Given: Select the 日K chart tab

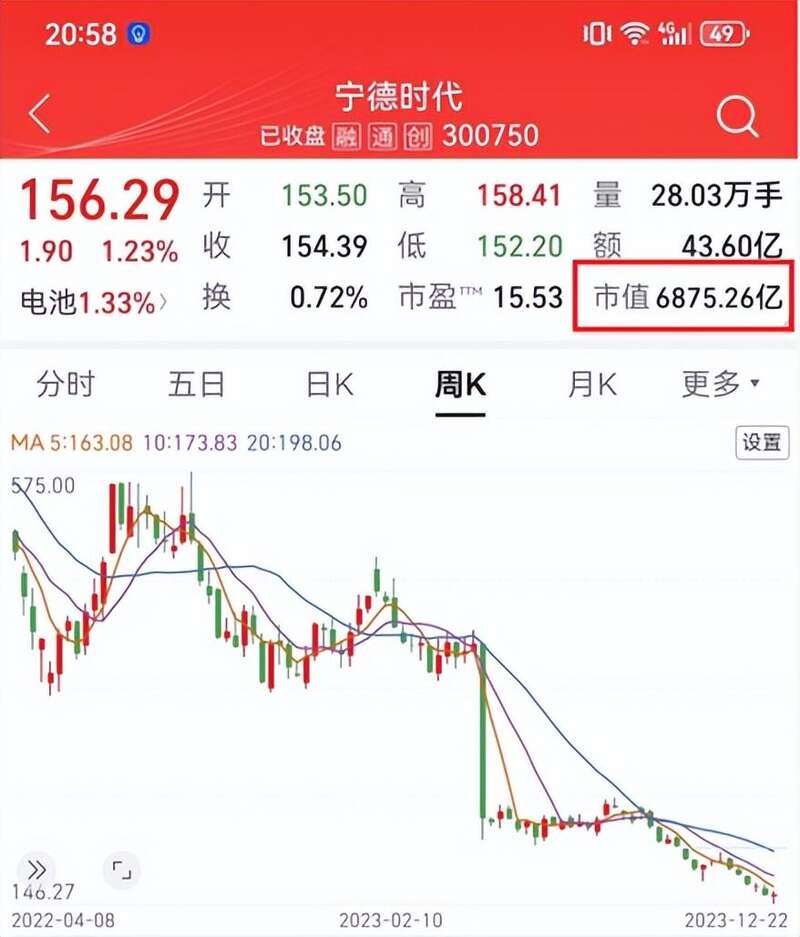Looking at the screenshot, I should [x=330, y=384].
